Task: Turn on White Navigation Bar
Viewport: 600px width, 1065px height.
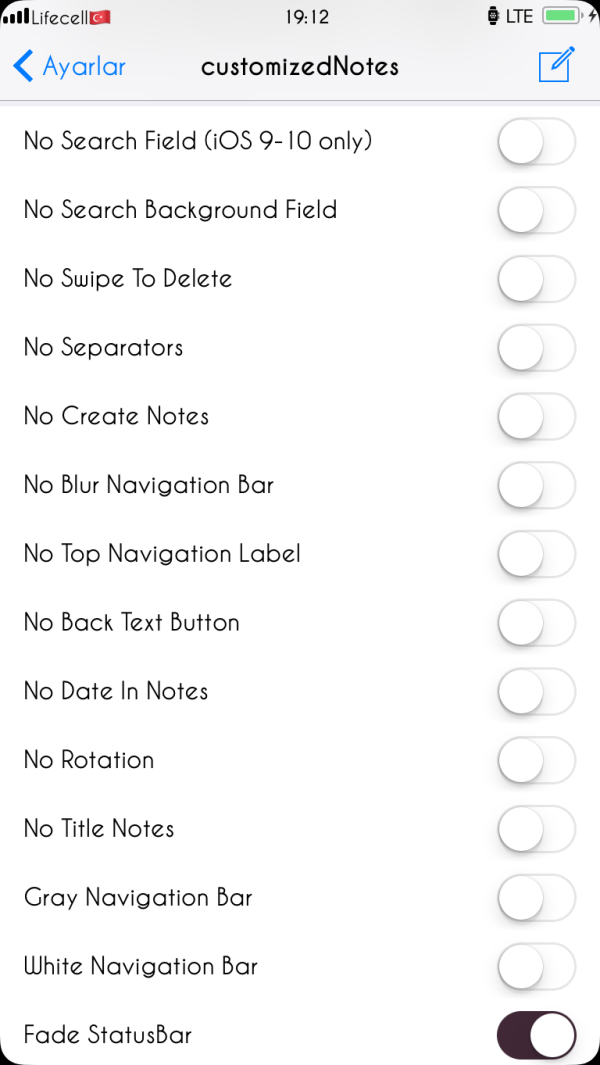Action: (536, 966)
